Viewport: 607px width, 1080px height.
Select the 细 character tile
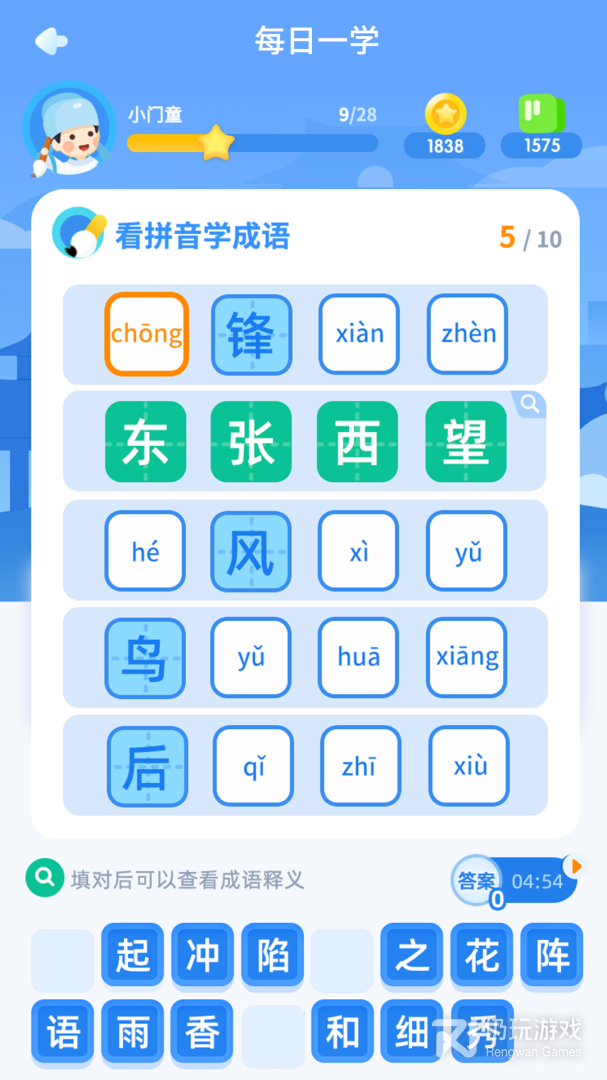click(412, 1032)
